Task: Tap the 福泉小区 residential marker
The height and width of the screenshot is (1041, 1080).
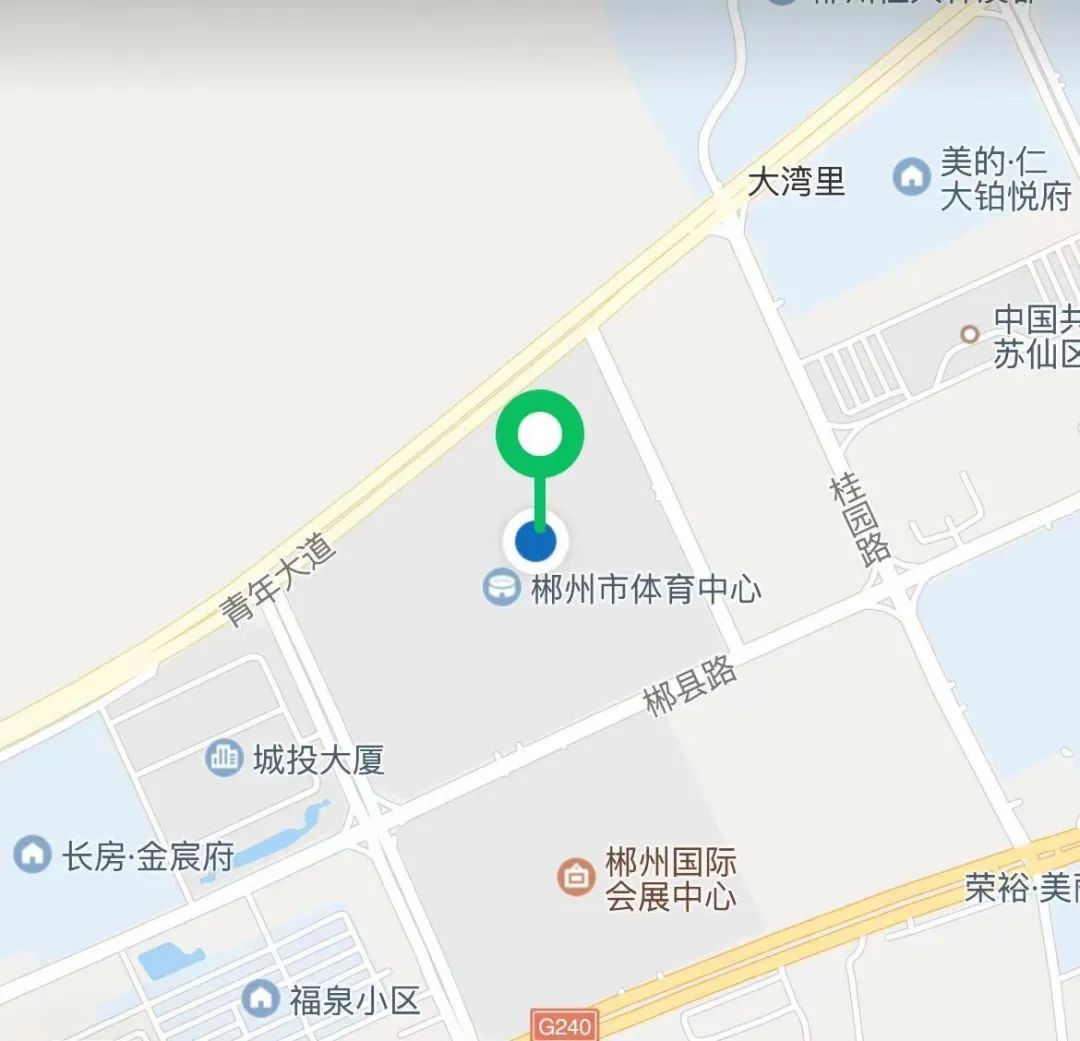Action: point(260,998)
